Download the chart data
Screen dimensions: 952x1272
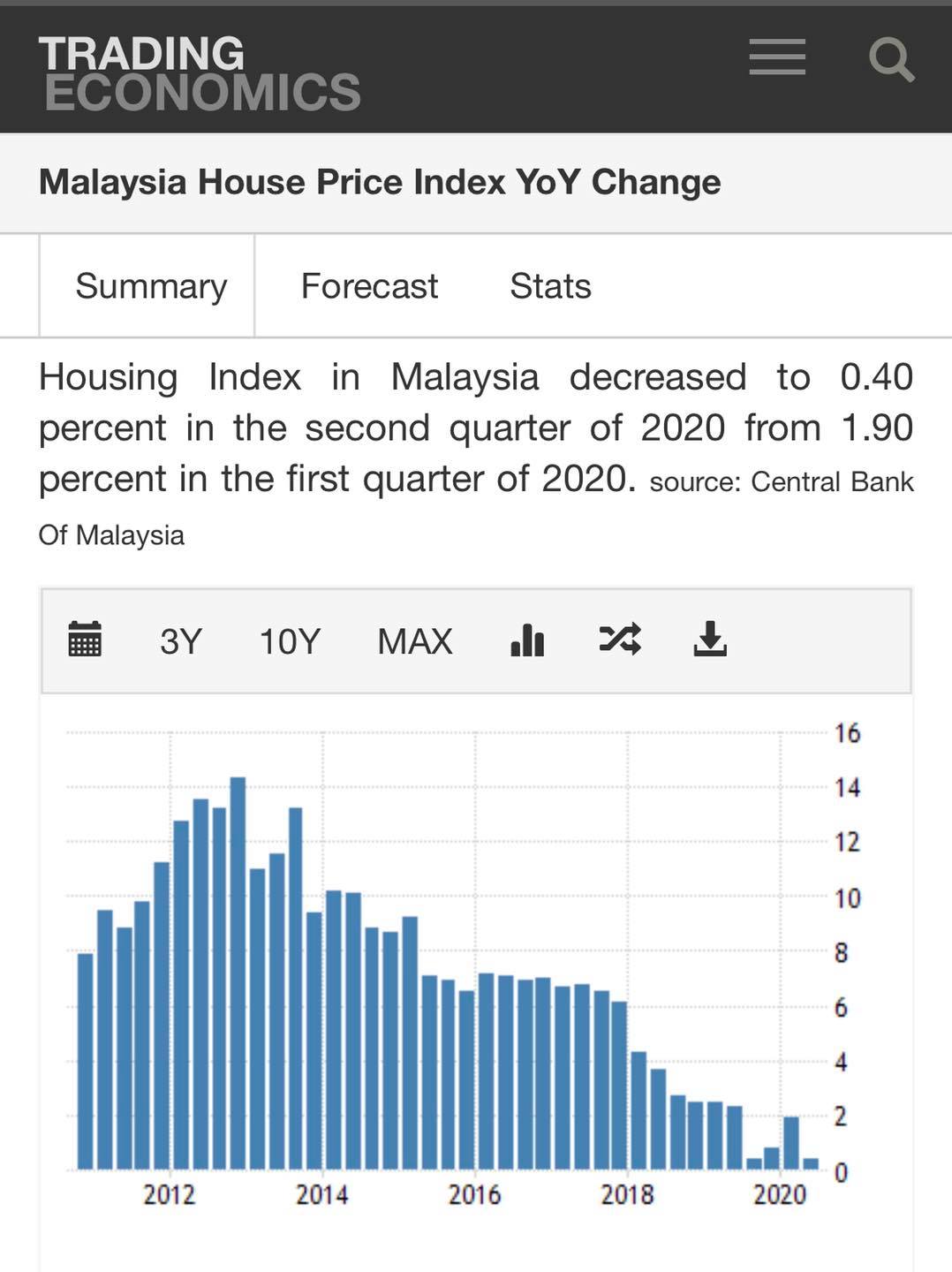(x=710, y=639)
